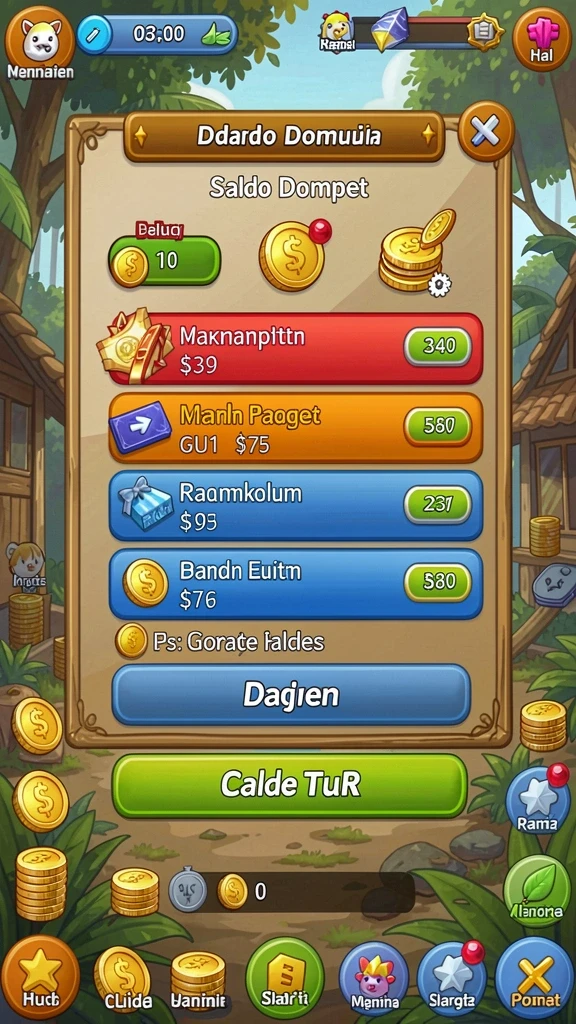
Task: Tap the 580 button on Bandn Euitm
Action: (438, 583)
